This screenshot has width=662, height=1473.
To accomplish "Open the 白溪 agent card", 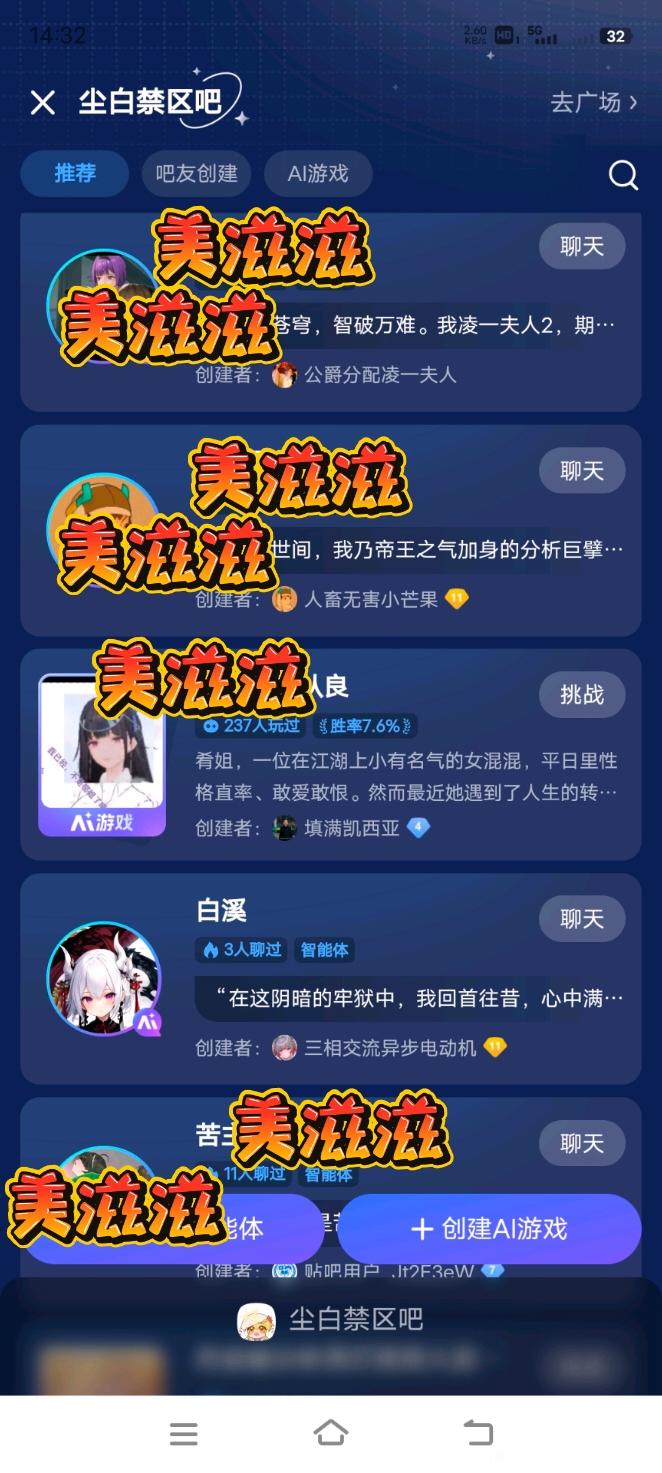I will [x=330, y=979].
